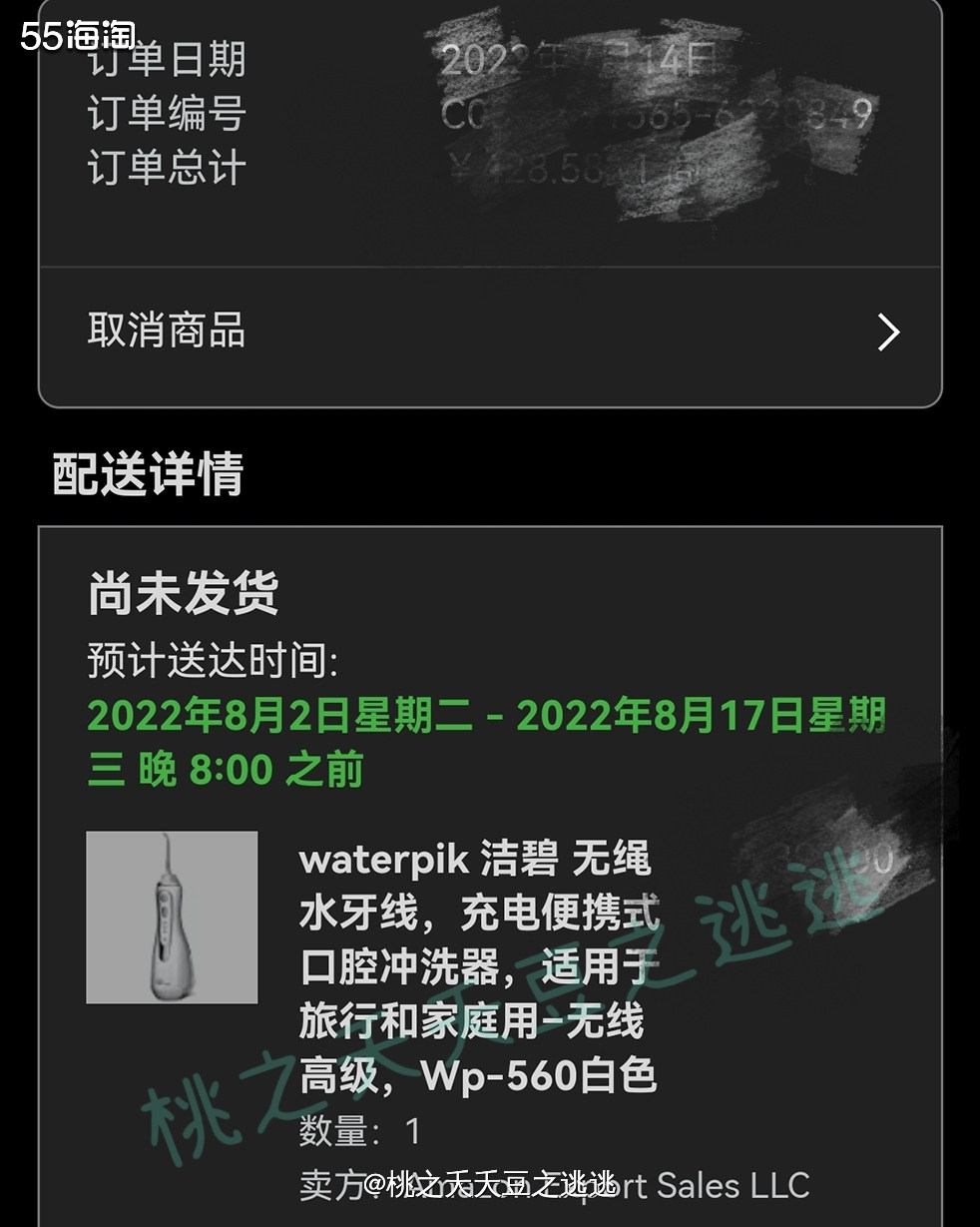This screenshot has height=1227, width=980.
Task: Click the 尚未发货 status label
Action: [x=182, y=594]
